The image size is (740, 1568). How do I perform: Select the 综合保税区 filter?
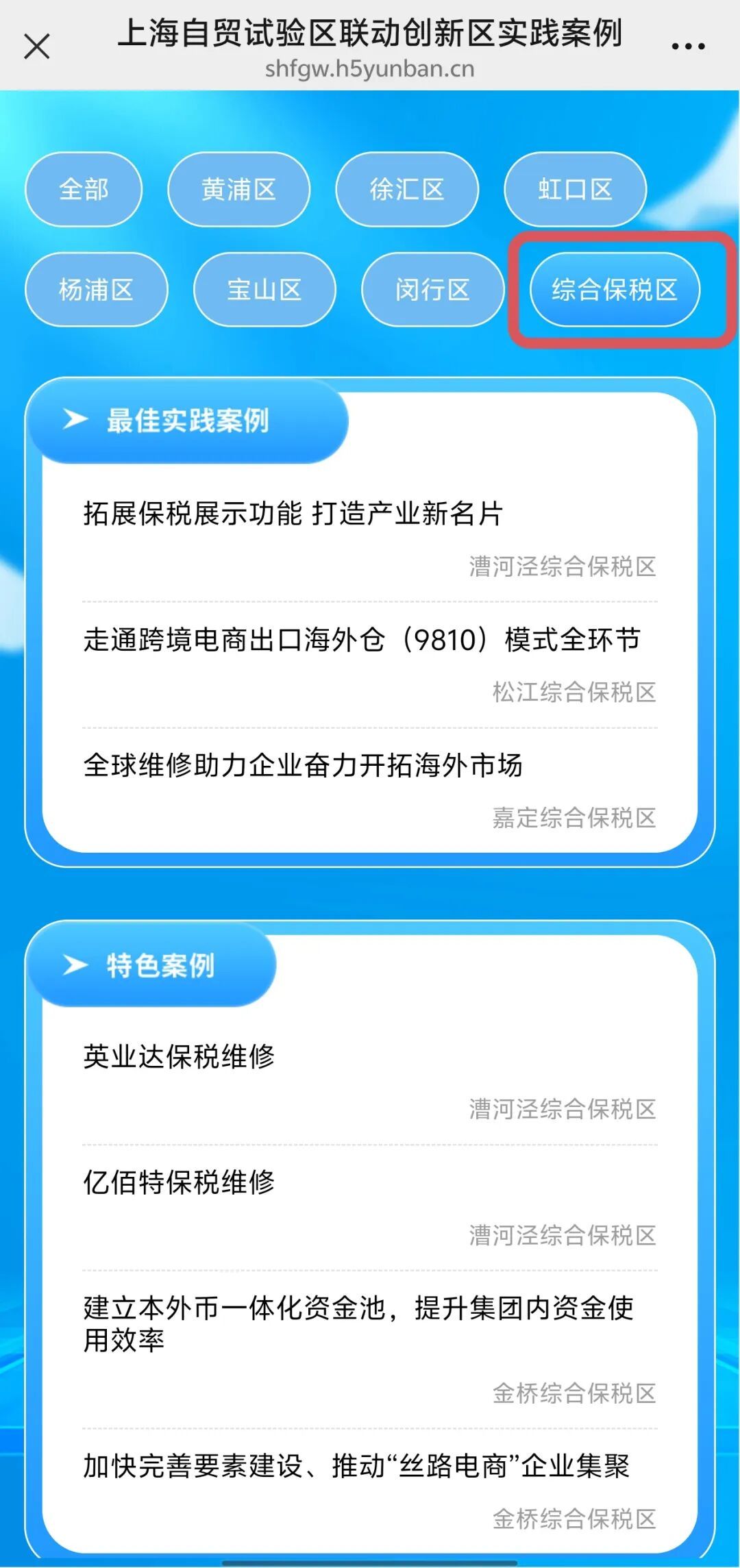click(615, 290)
